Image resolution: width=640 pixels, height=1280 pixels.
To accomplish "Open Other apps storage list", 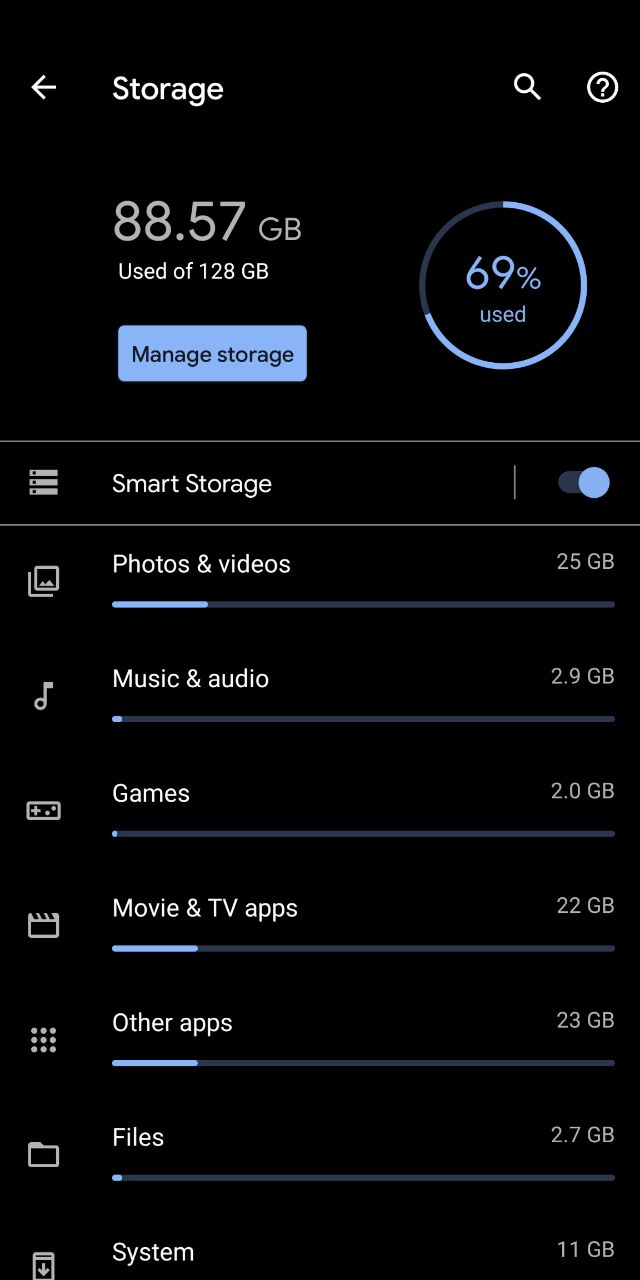I will tap(320, 1041).
